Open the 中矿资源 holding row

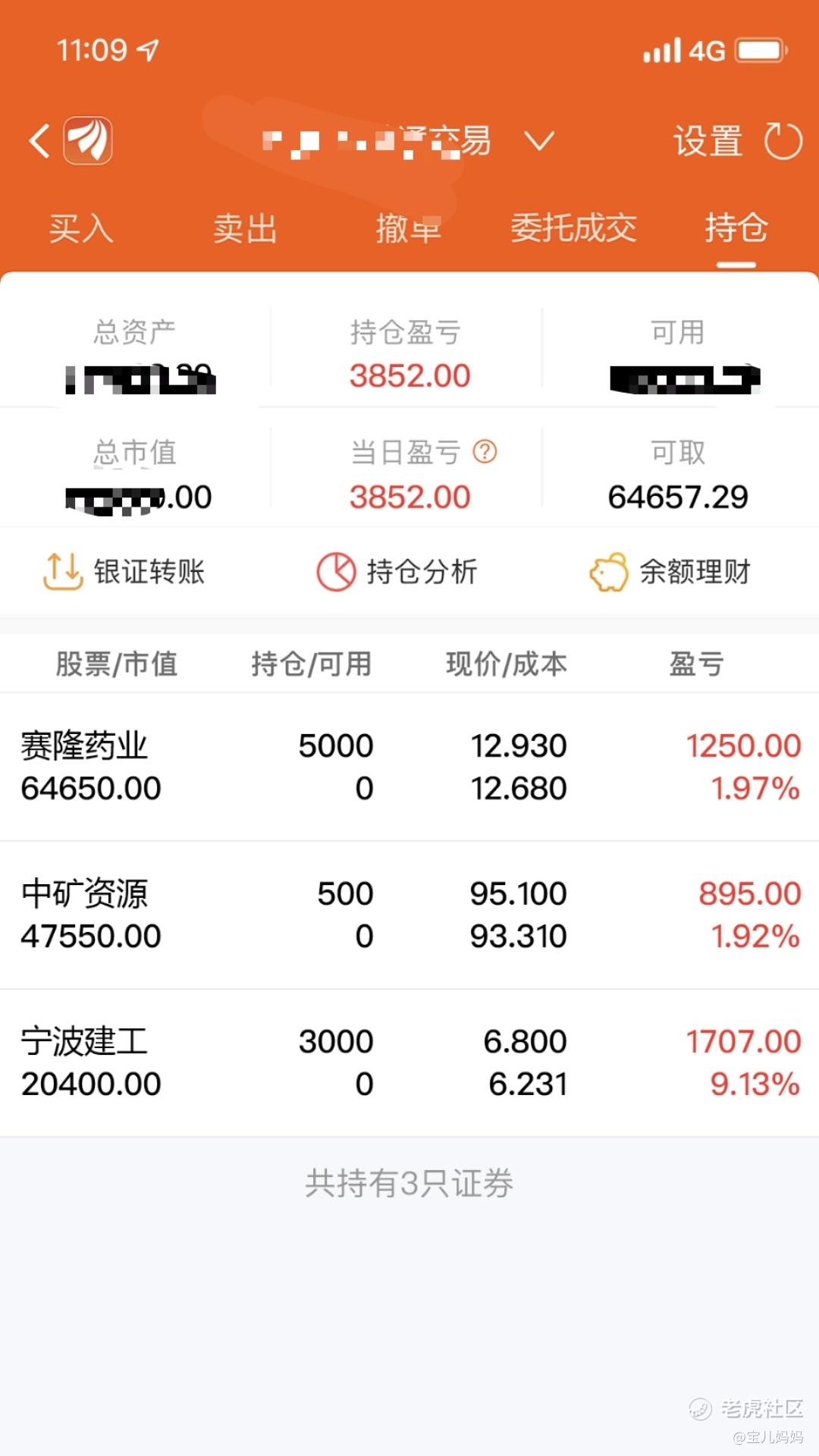[x=409, y=915]
